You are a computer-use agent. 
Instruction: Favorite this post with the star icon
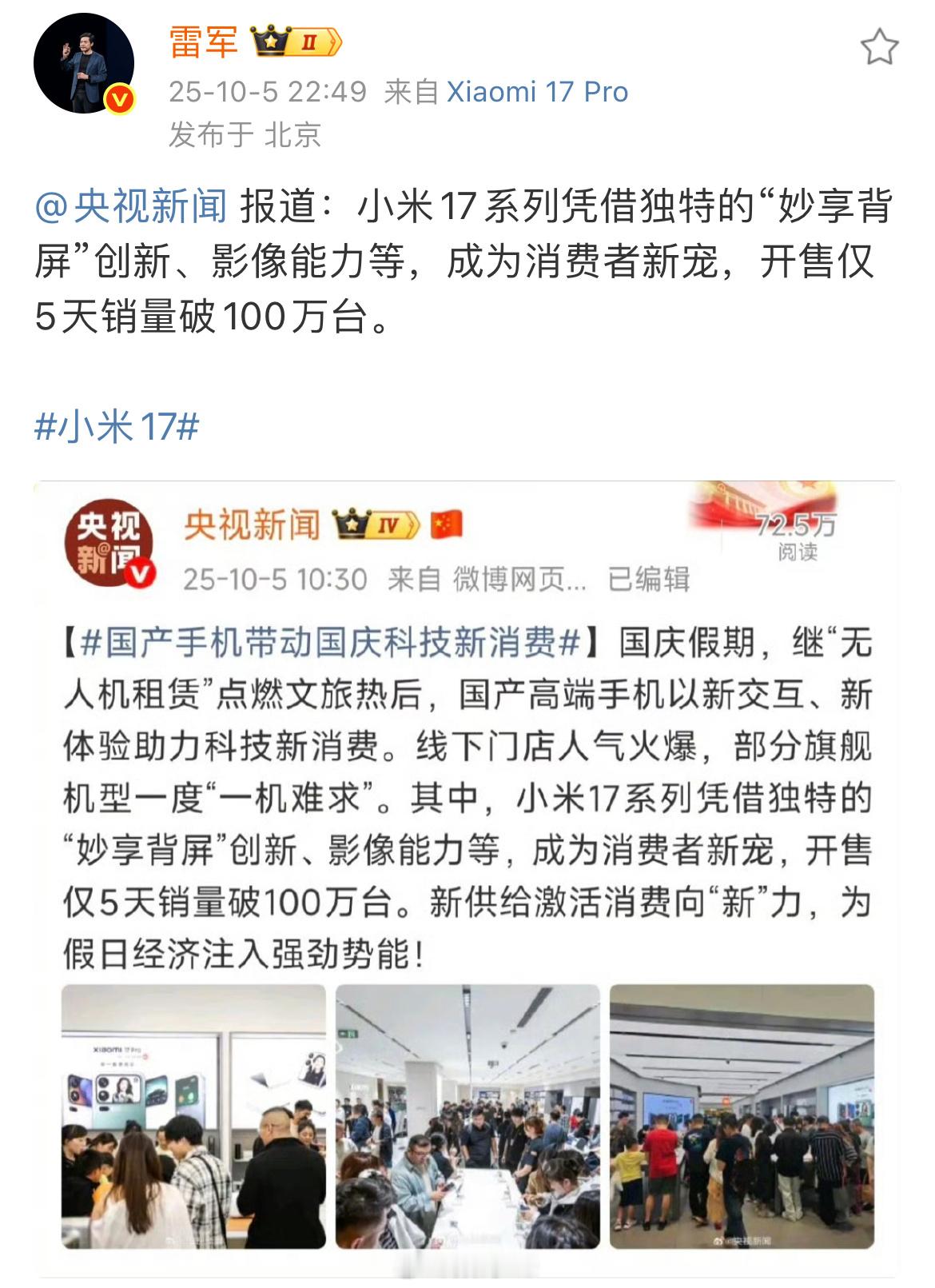click(879, 47)
